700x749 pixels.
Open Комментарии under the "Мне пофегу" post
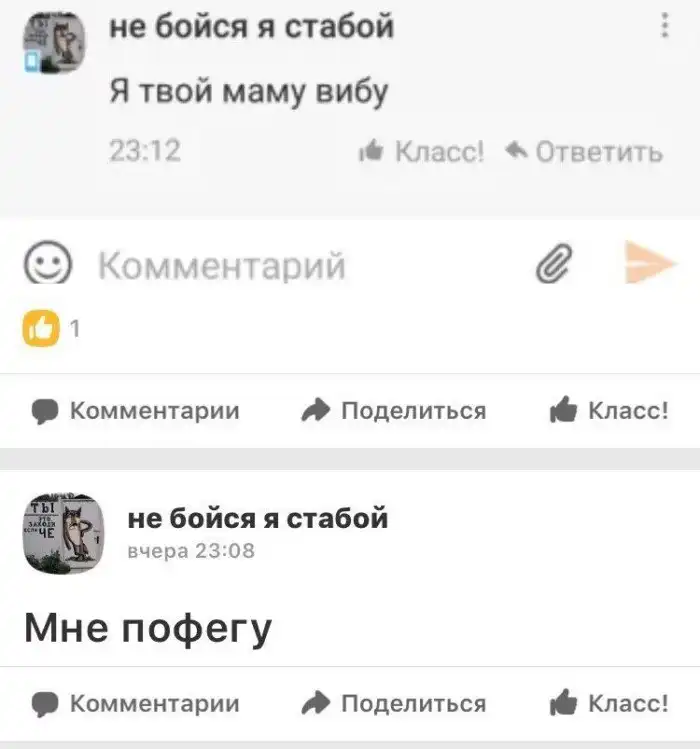136,703
